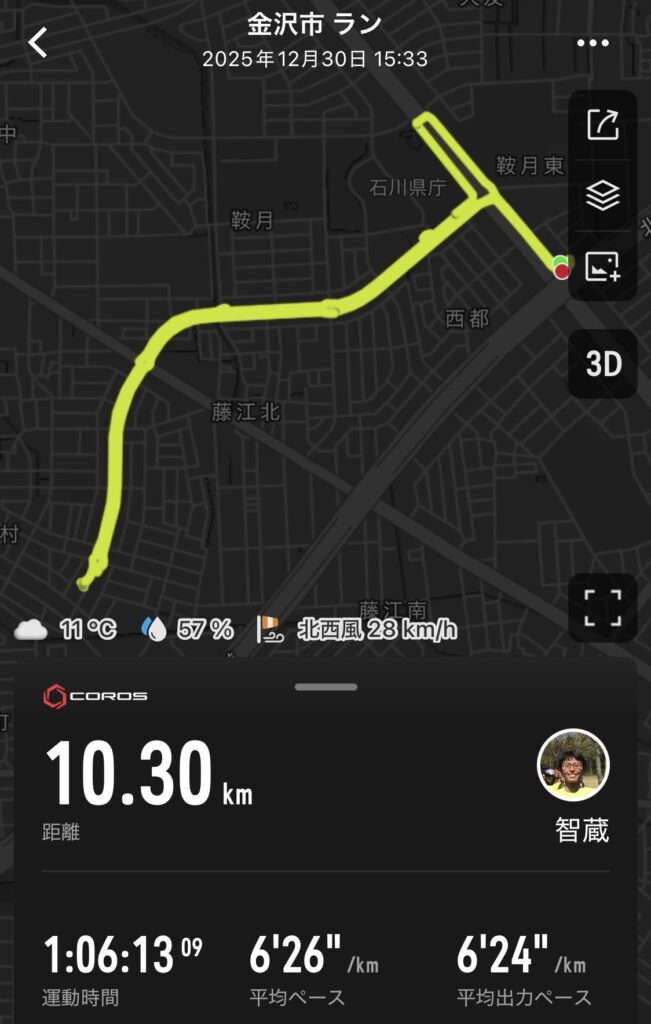
Task: Share this run activity
Action: tap(603, 125)
